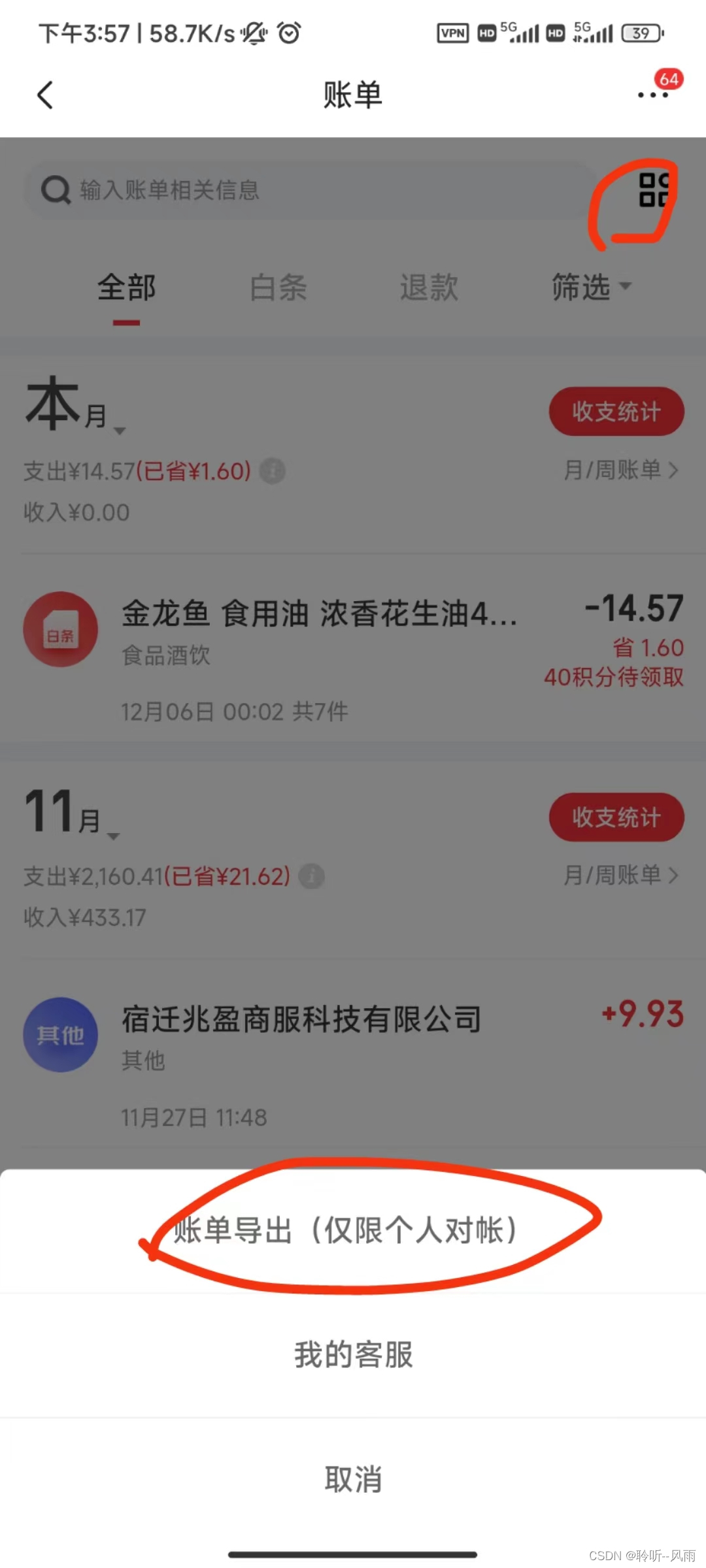Tap the 其他 icon on 宿迁兆盈 entry
Screen dimensions: 706x1568
pyautogui.click(x=61, y=1036)
